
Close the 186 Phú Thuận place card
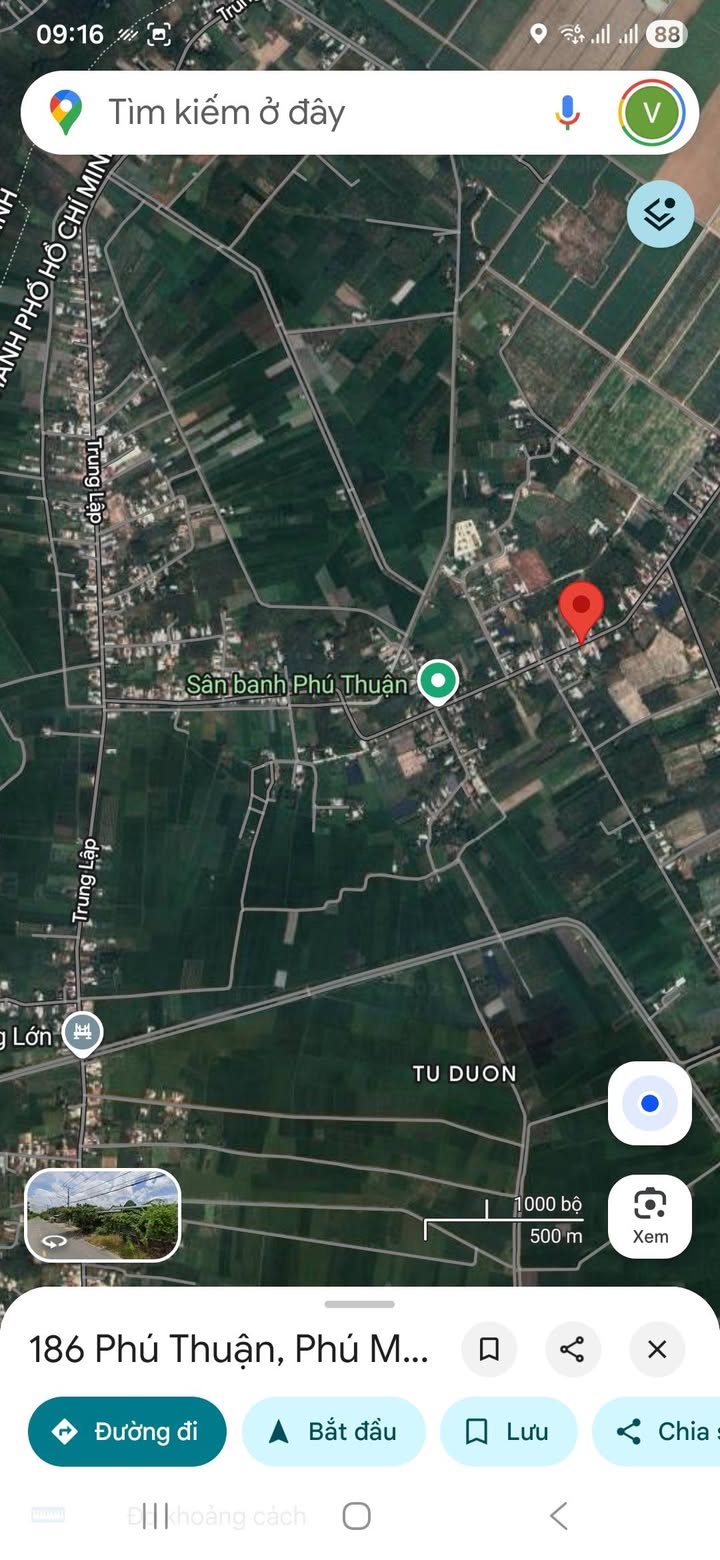tap(657, 1350)
